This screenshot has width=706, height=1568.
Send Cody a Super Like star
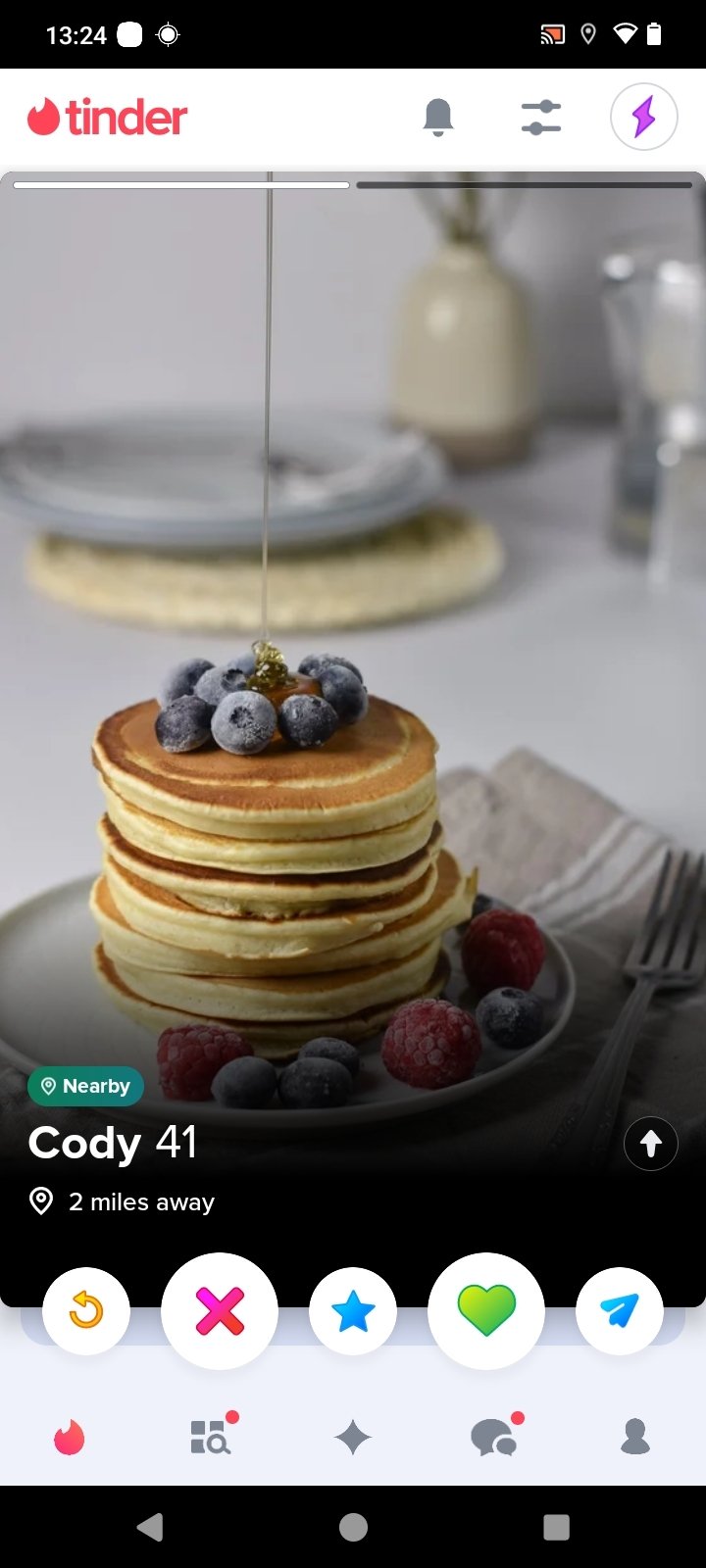point(353,1310)
